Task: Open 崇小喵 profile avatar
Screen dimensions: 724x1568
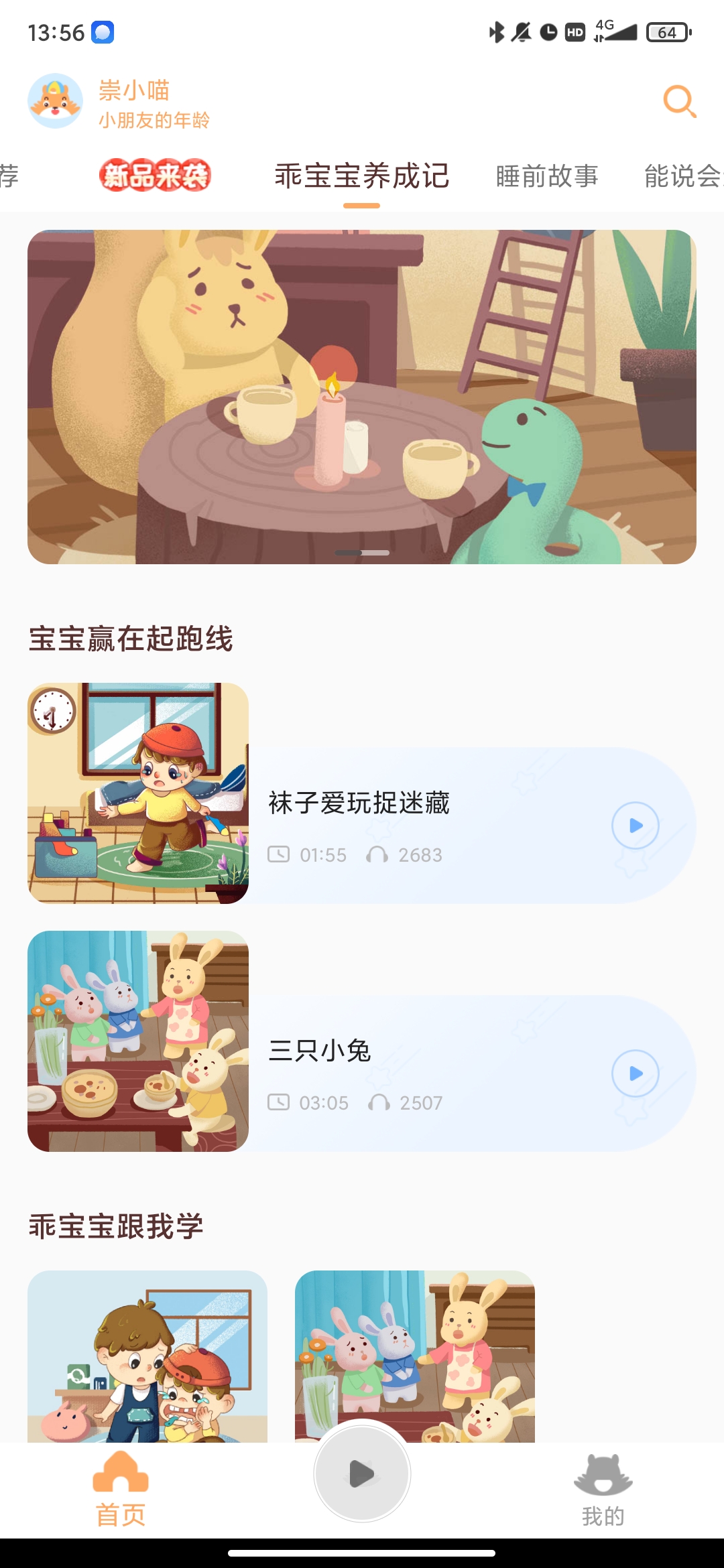Action: pyautogui.click(x=55, y=101)
